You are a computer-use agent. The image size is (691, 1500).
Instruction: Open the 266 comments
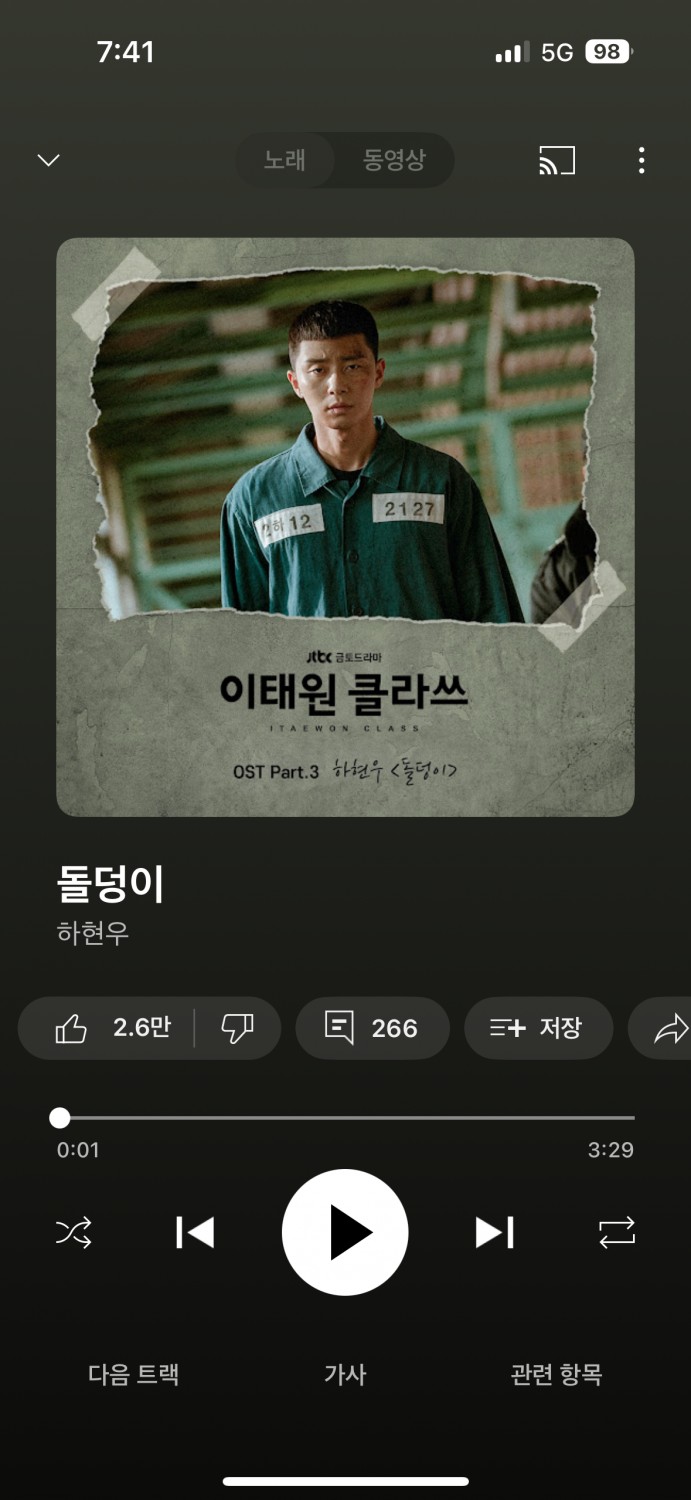372,1028
